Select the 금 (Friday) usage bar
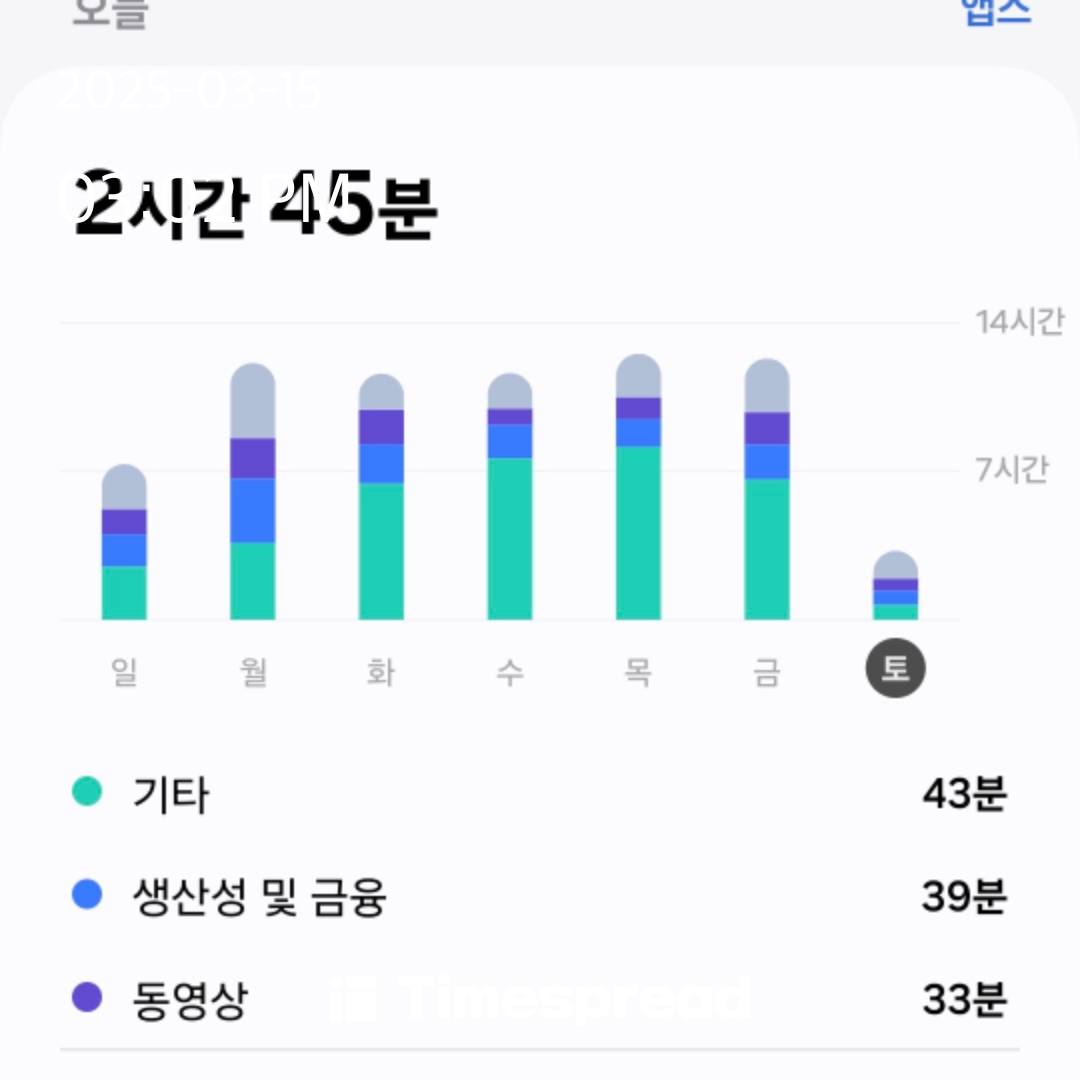Image resolution: width=1080 pixels, height=1080 pixels. click(x=767, y=489)
